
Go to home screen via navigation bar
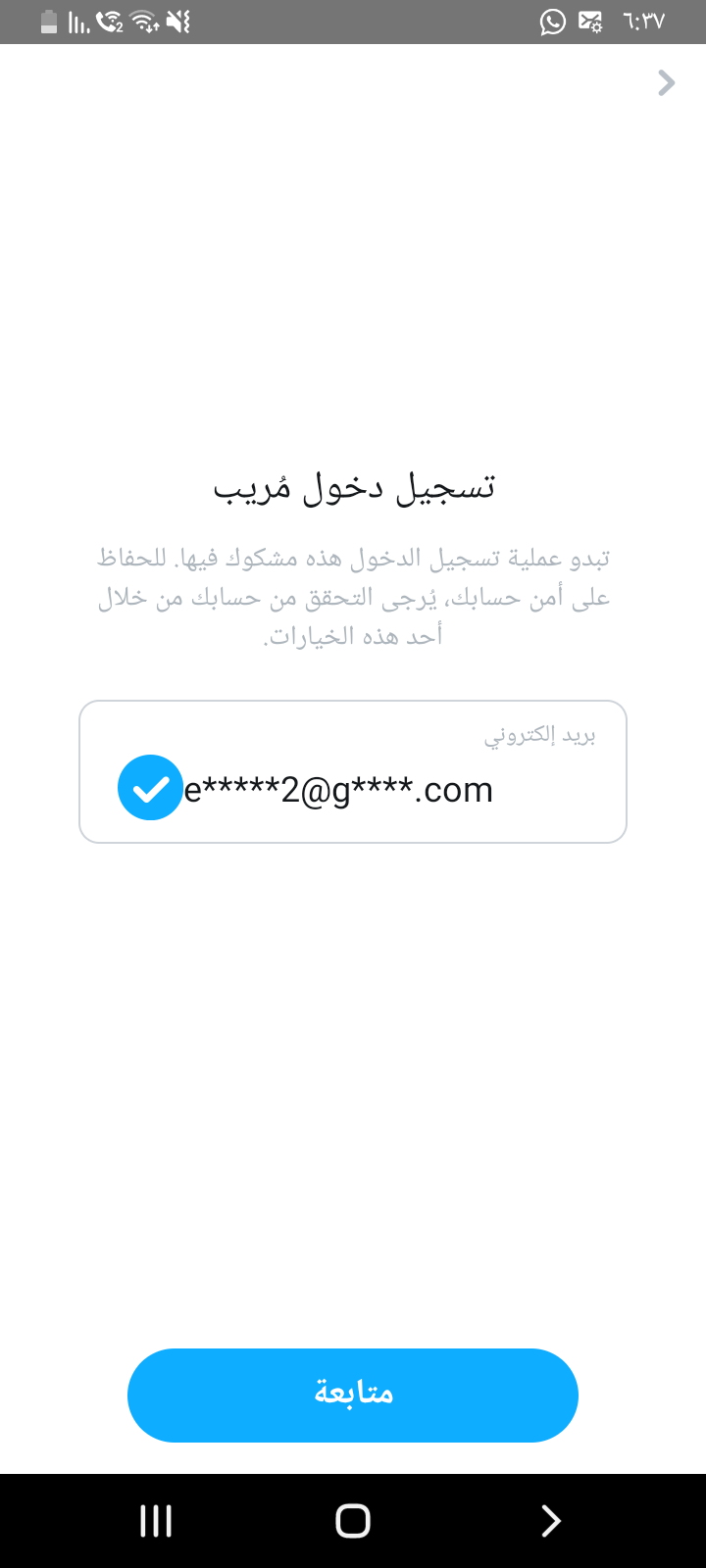pos(353,1521)
